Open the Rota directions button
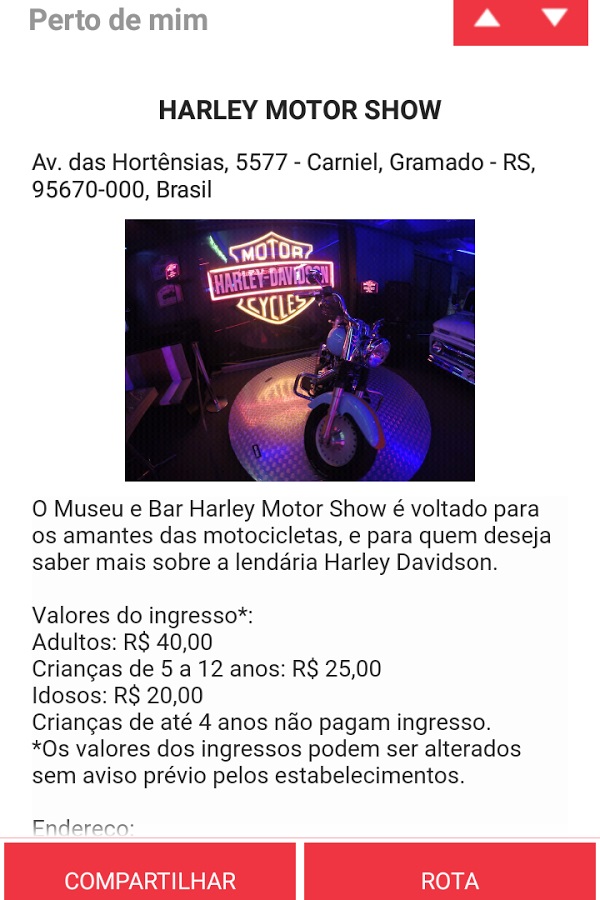Image resolution: width=600 pixels, height=900 pixels. click(x=450, y=873)
